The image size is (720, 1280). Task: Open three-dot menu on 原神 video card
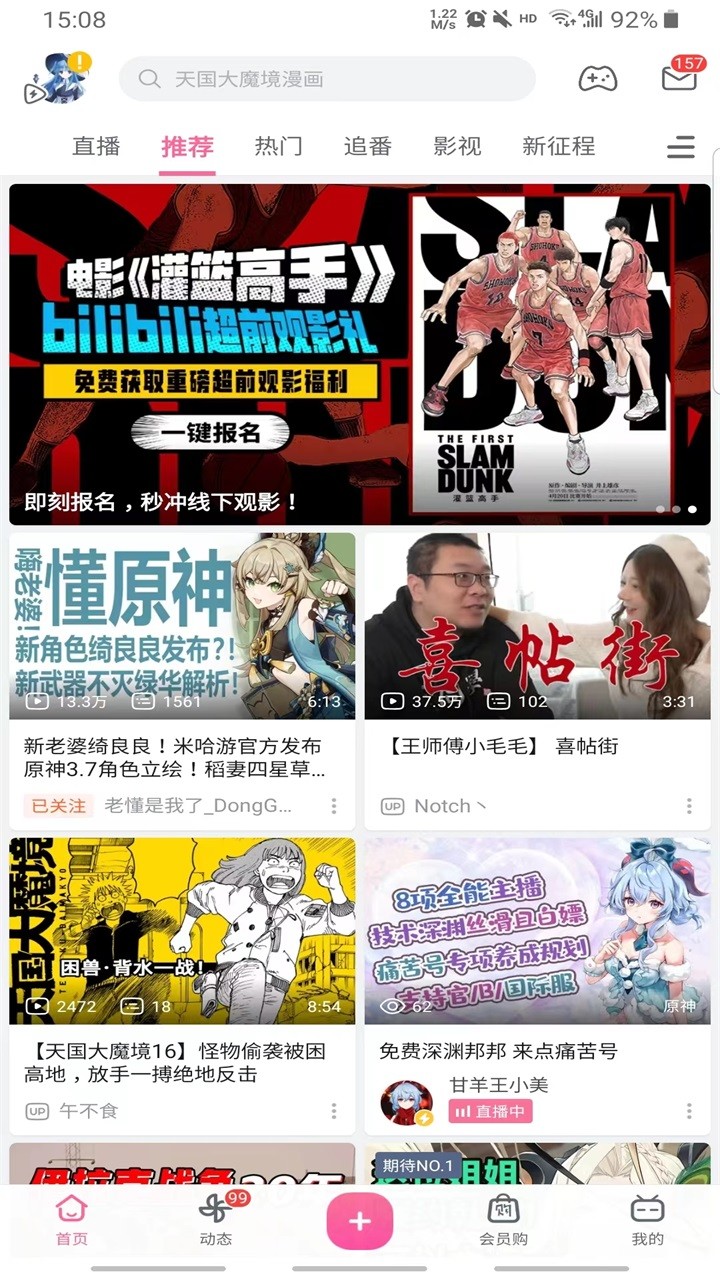pyautogui.click(x=688, y=1111)
